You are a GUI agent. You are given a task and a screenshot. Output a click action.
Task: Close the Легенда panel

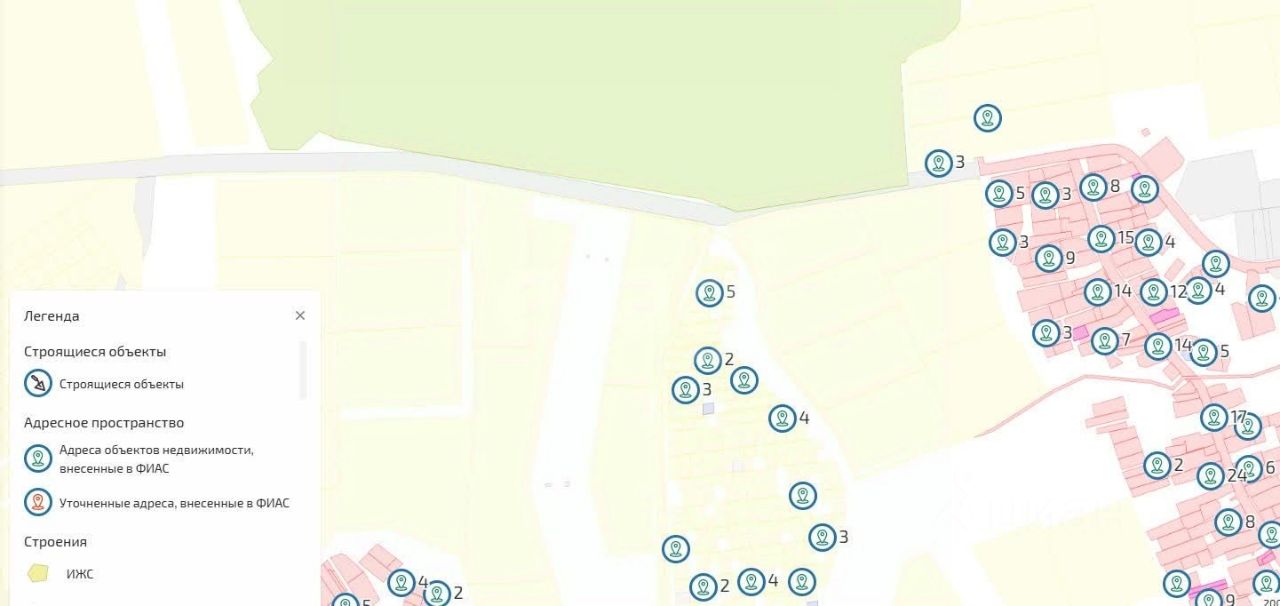[300, 316]
